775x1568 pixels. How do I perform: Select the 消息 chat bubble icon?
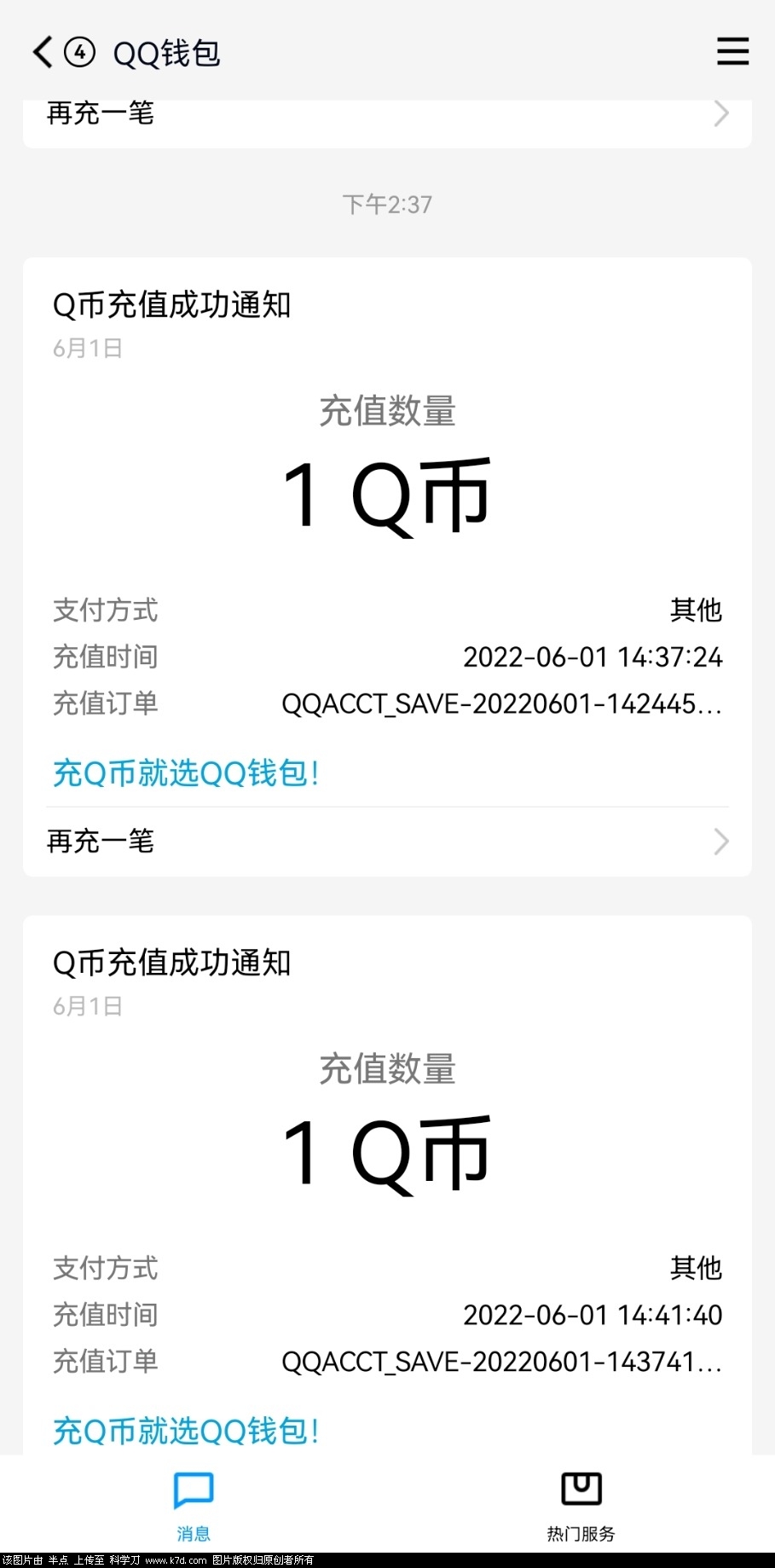tap(194, 1488)
